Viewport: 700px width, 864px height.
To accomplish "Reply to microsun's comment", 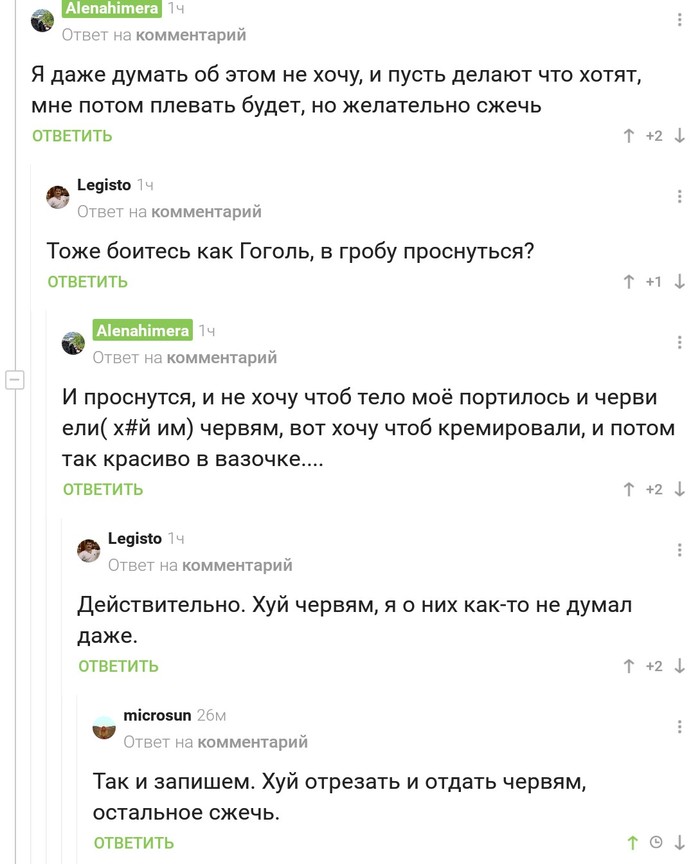I will (134, 843).
